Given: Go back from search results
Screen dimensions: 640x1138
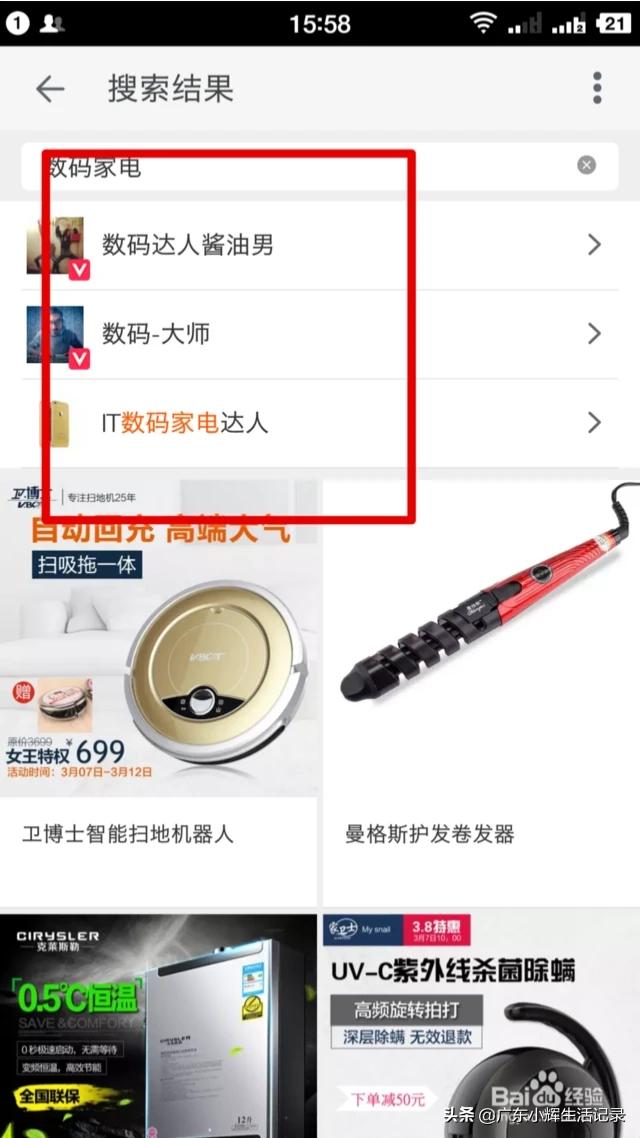Looking at the screenshot, I should click(50, 89).
